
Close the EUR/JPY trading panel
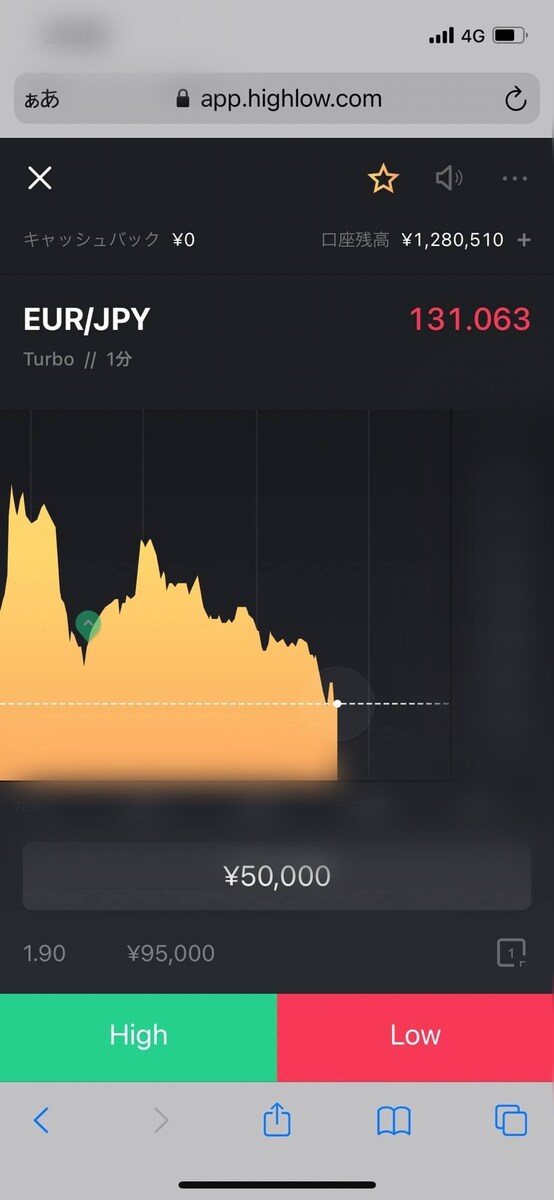(x=39, y=179)
